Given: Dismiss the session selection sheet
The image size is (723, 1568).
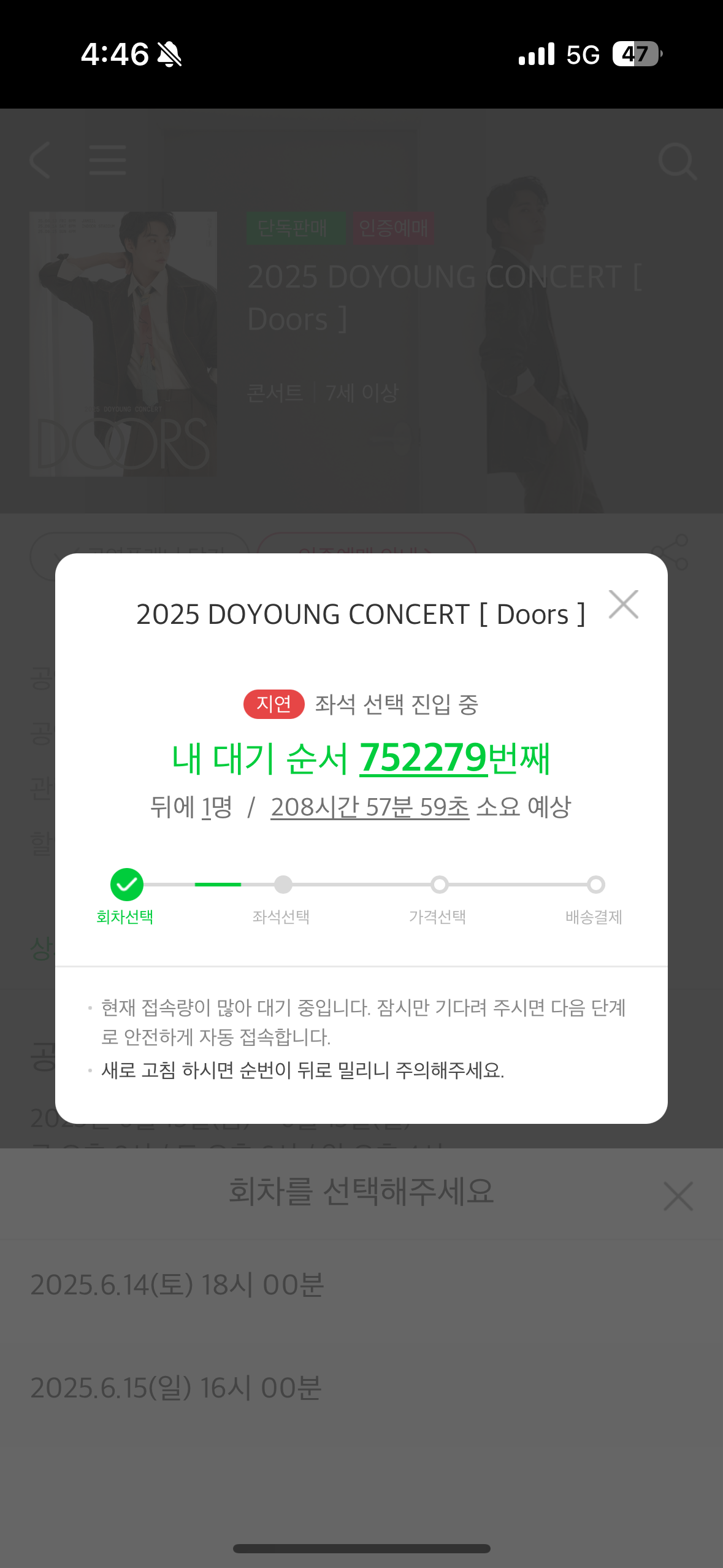Looking at the screenshot, I should click(x=678, y=1196).
